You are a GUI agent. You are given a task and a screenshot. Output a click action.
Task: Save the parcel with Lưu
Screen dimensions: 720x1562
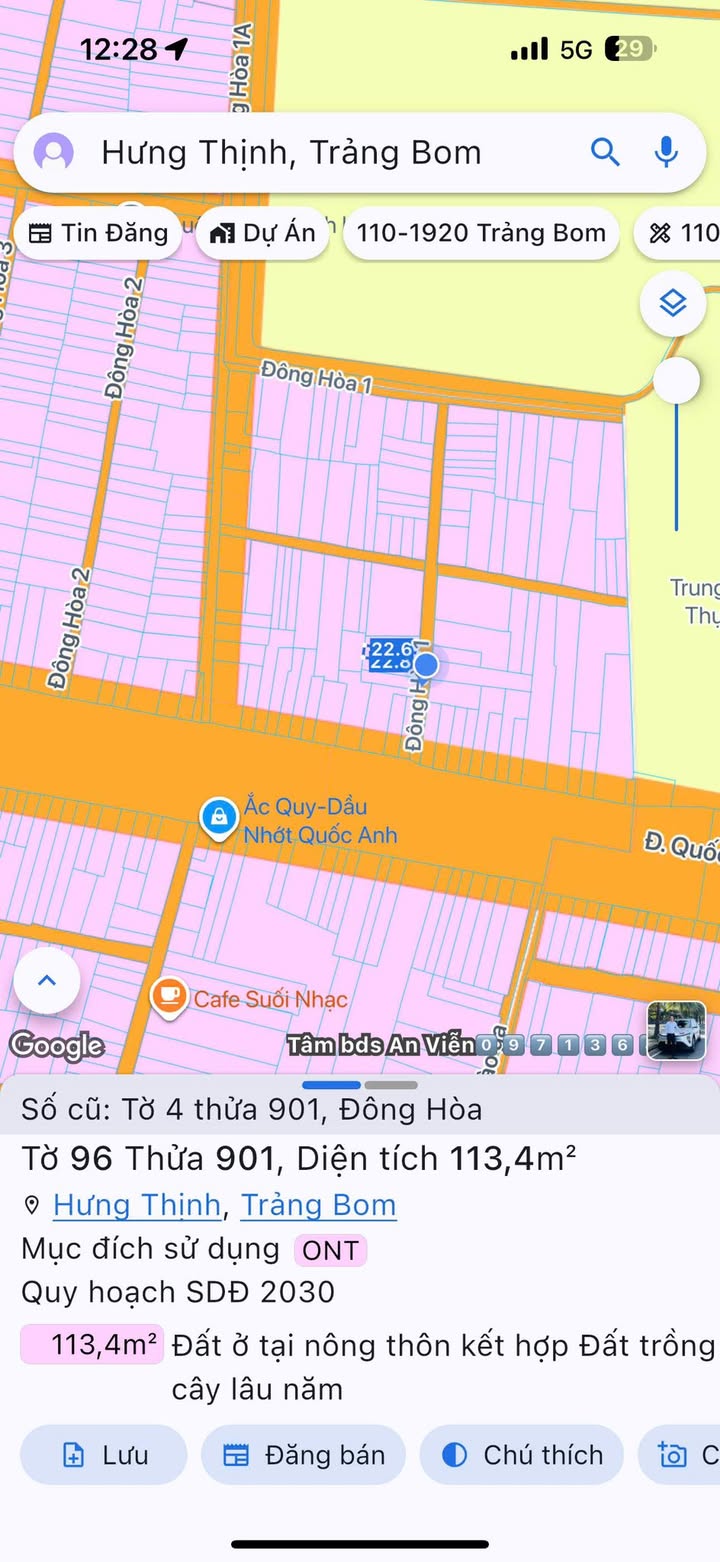[104, 1455]
